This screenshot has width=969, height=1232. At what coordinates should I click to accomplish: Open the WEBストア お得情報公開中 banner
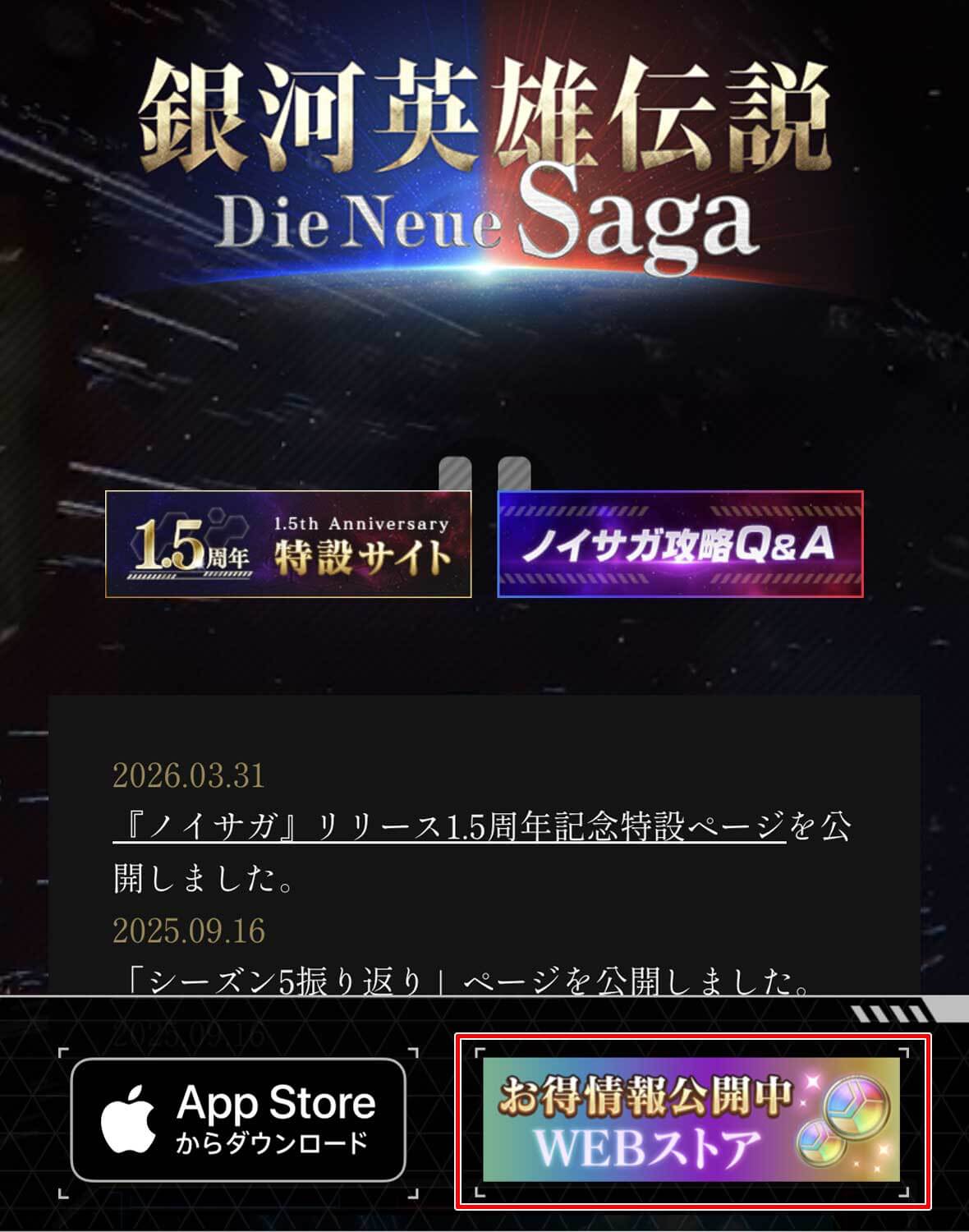pyautogui.click(x=692, y=1120)
